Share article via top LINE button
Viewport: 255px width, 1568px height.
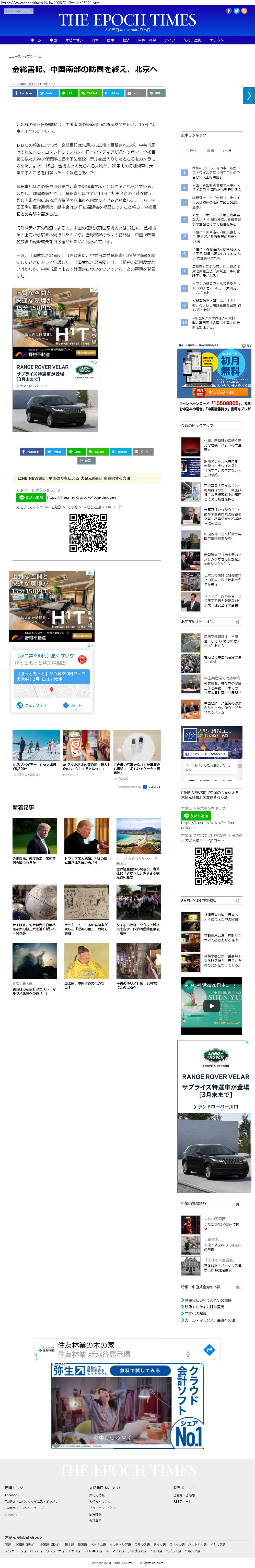[68, 93]
